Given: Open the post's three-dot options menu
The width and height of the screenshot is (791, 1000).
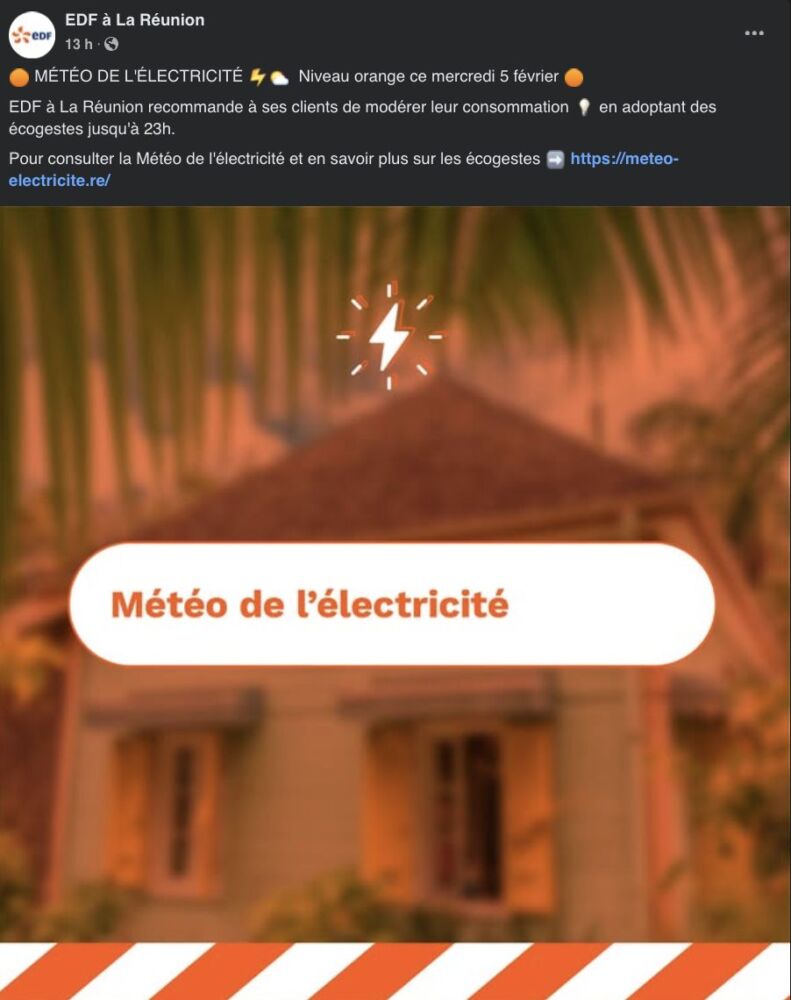Looking at the screenshot, I should (x=754, y=33).
